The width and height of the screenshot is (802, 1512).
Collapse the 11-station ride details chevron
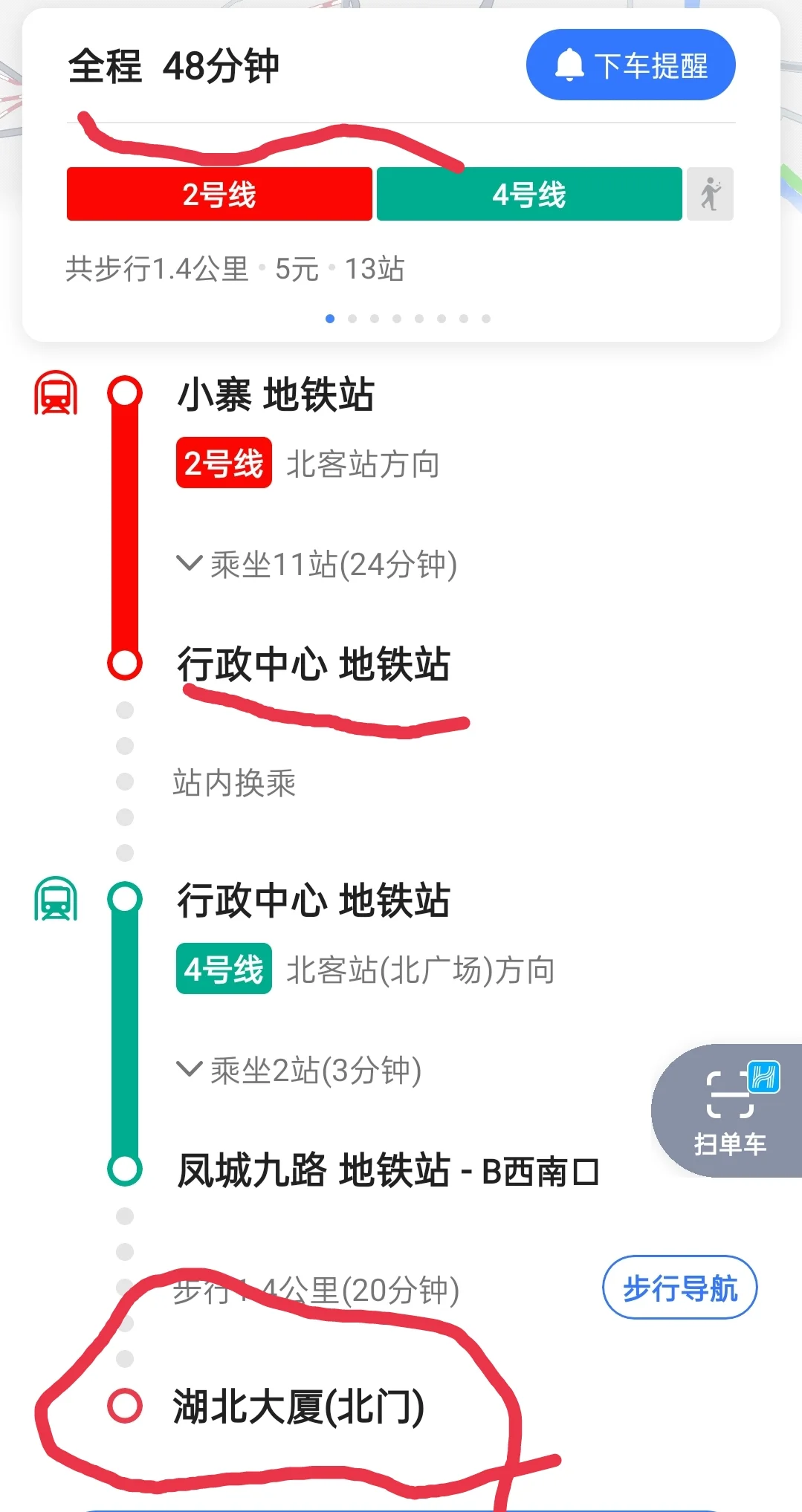pyautogui.click(x=188, y=565)
